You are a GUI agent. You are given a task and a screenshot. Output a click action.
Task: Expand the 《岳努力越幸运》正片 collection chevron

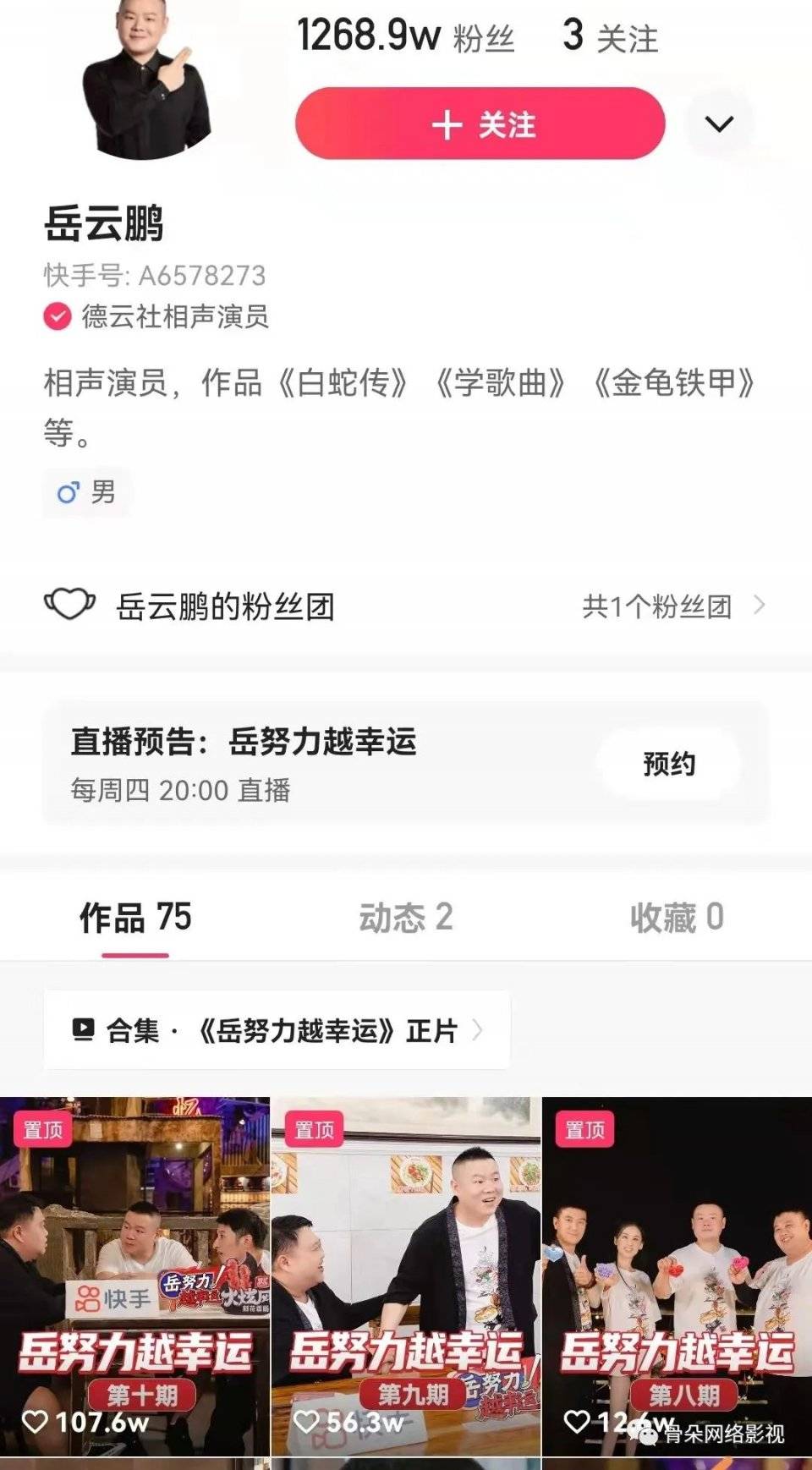480,1031
